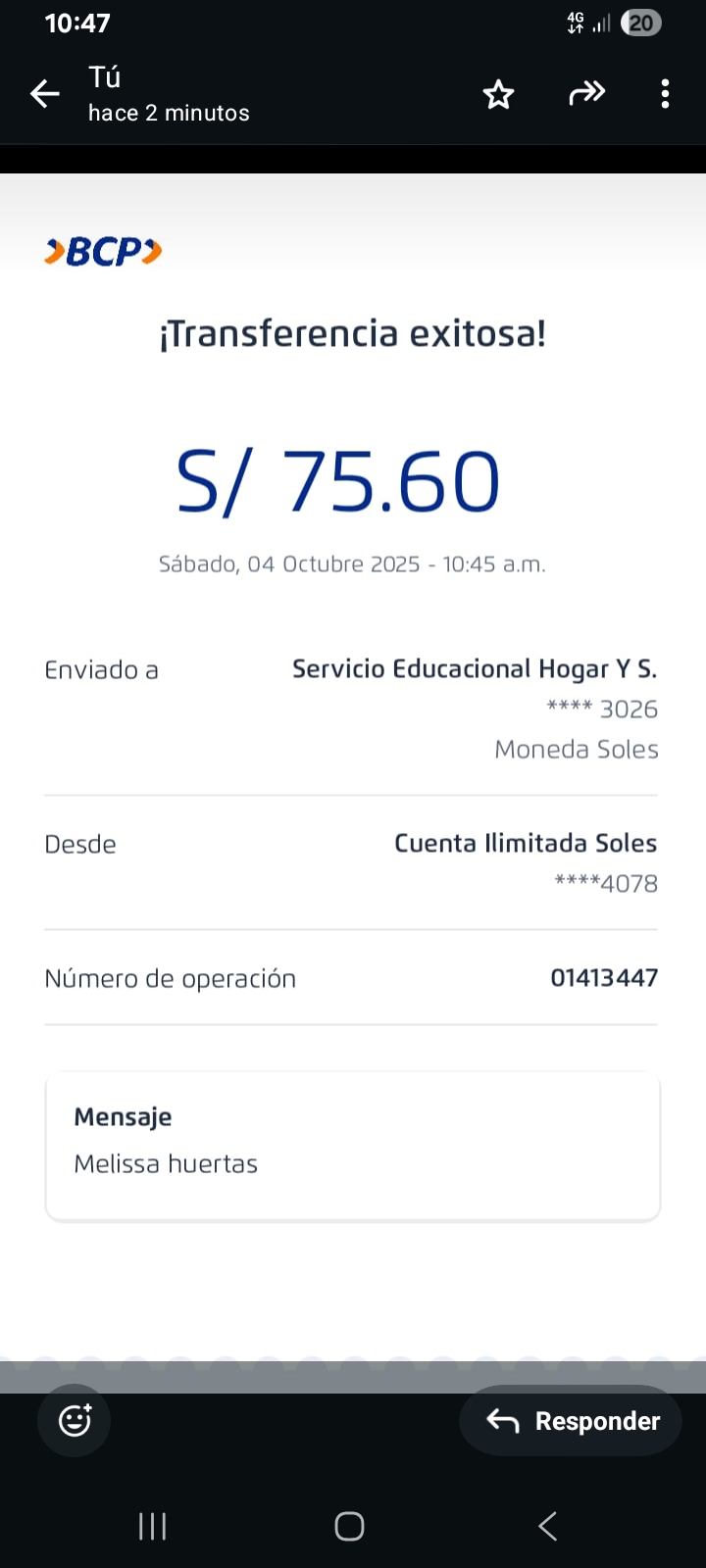Forward this transfer receipt image
Screen dimensions: 706x1568
(586, 94)
